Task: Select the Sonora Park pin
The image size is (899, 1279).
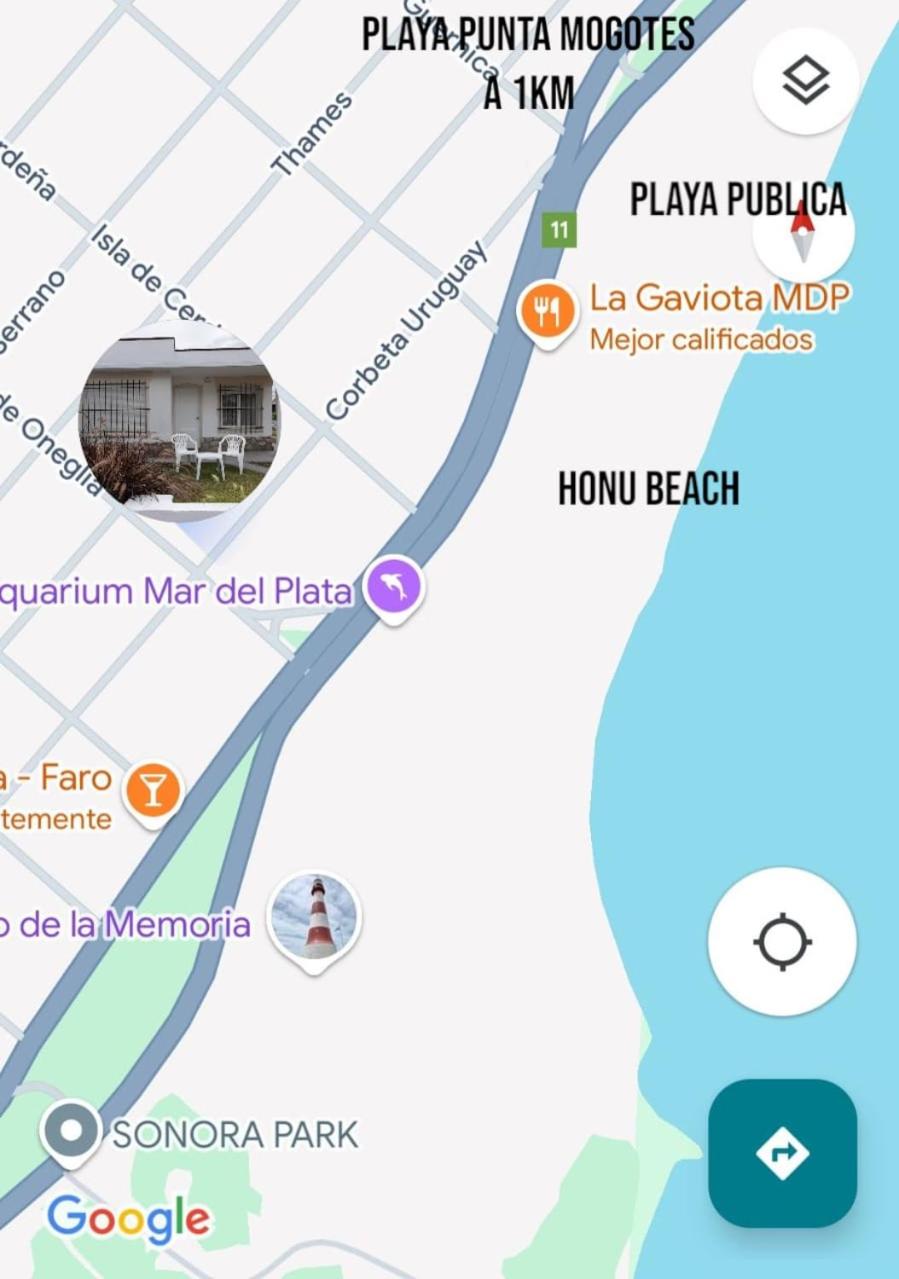Action: (x=71, y=1132)
